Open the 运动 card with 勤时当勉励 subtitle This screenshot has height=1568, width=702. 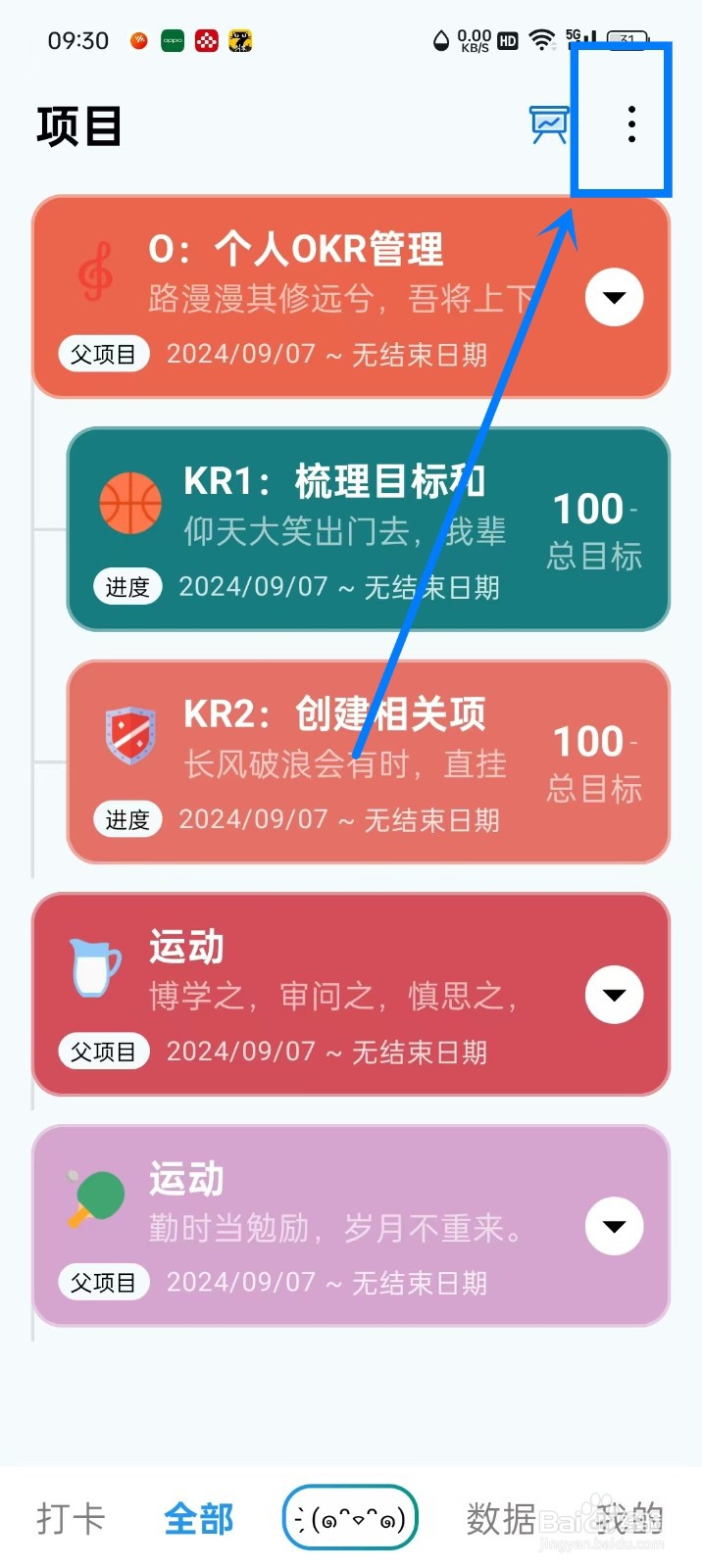(314, 1226)
